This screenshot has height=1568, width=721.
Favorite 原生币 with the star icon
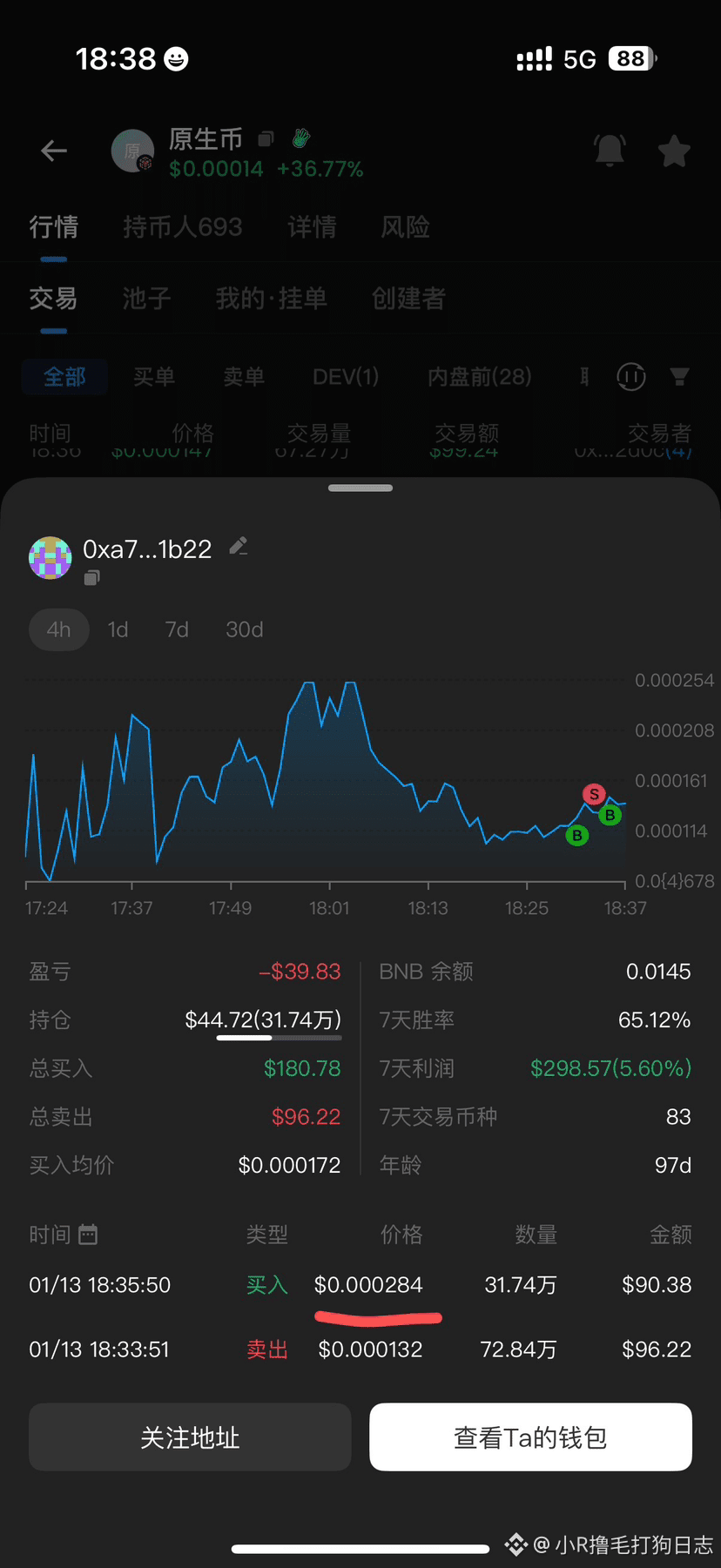point(674,151)
